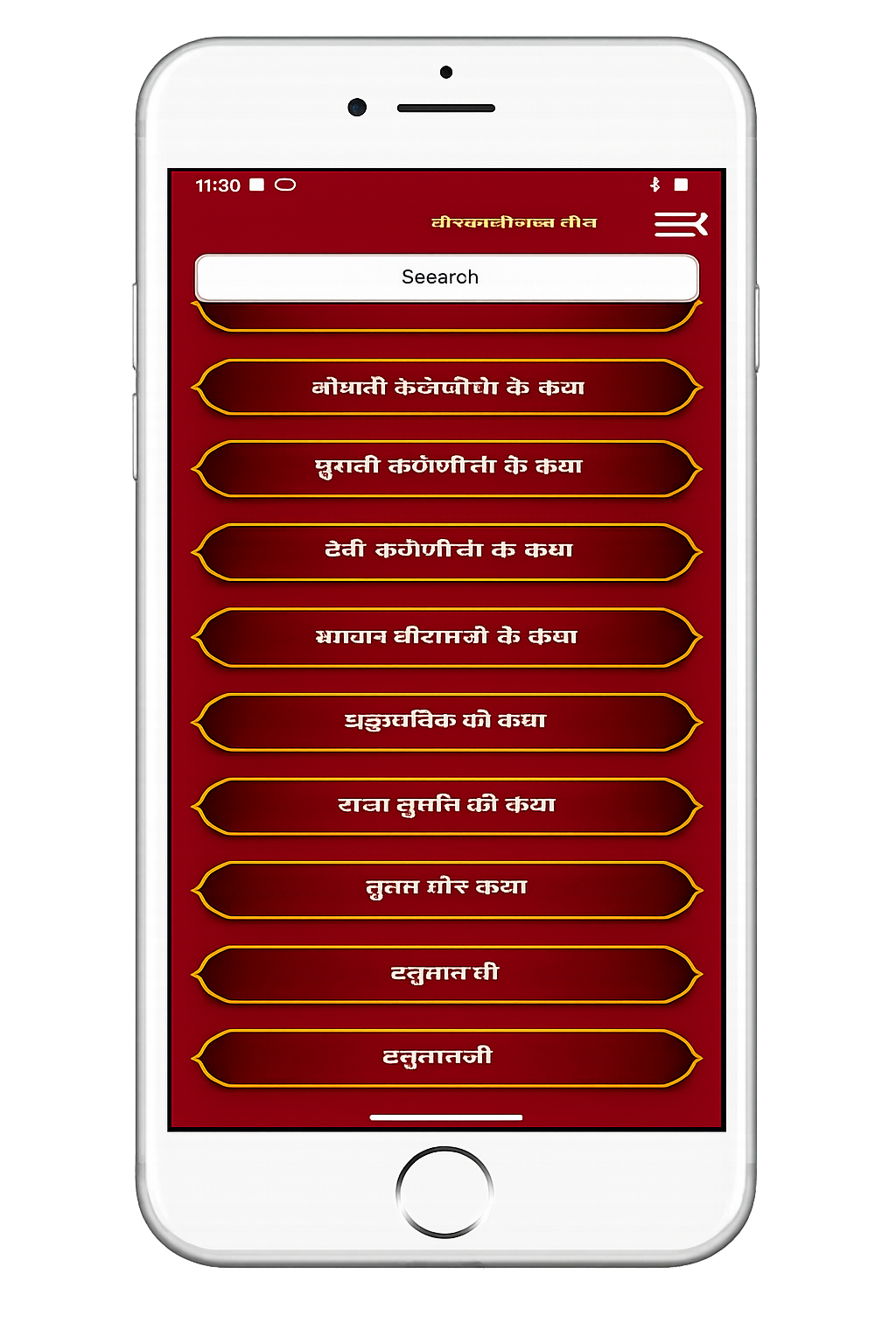Screen dimensions: 896x1344
Task: Open the Raja Bhukti ki katha story
Action: [448, 804]
